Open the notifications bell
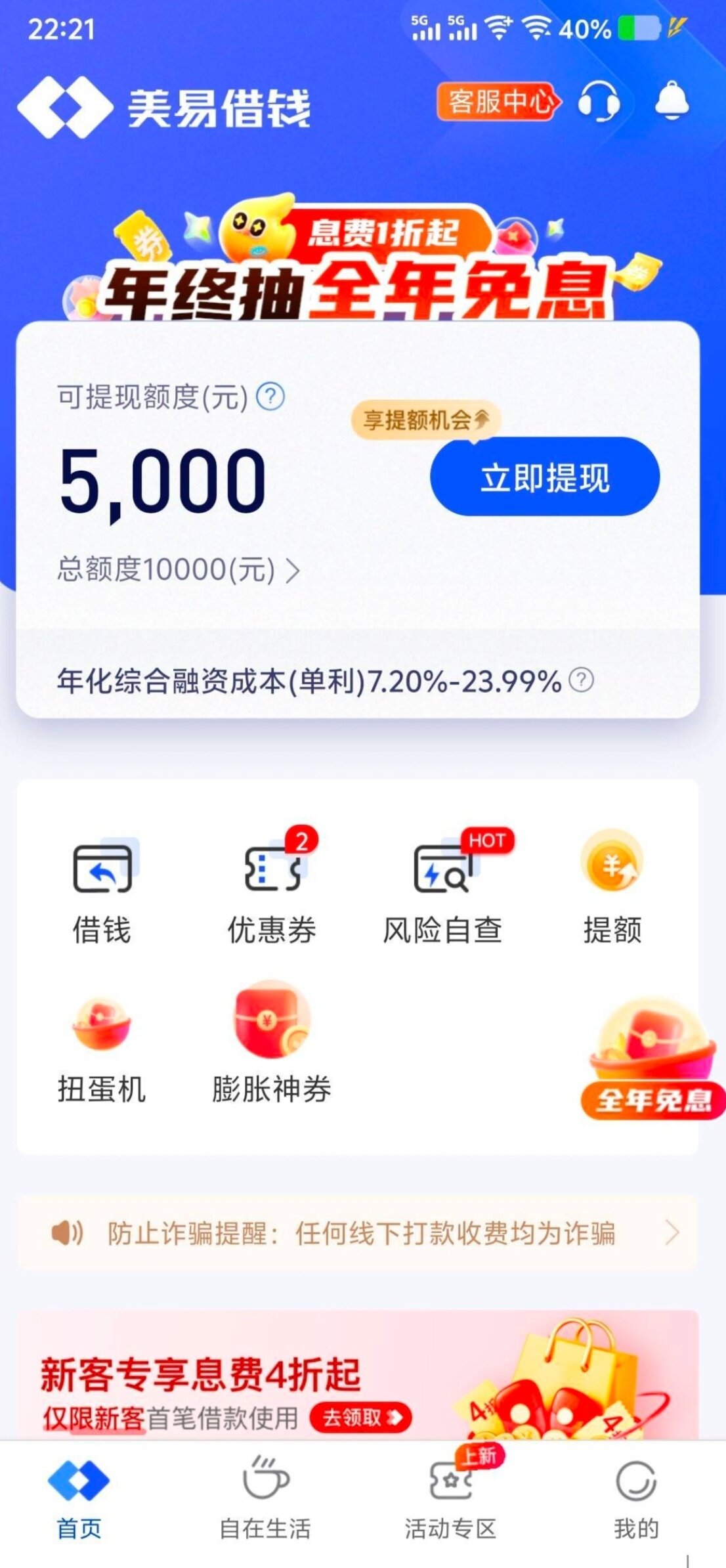This screenshot has width=726, height=1568. [672, 100]
